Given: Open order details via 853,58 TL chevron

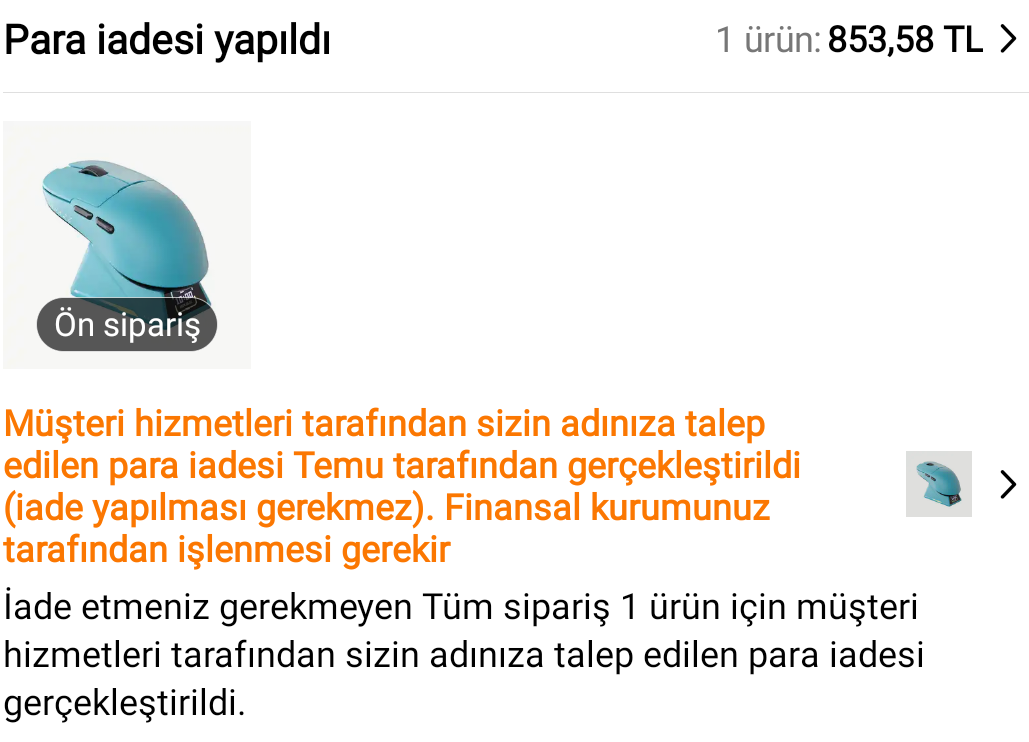Looking at the screenshot, I should pos(1007,41).
